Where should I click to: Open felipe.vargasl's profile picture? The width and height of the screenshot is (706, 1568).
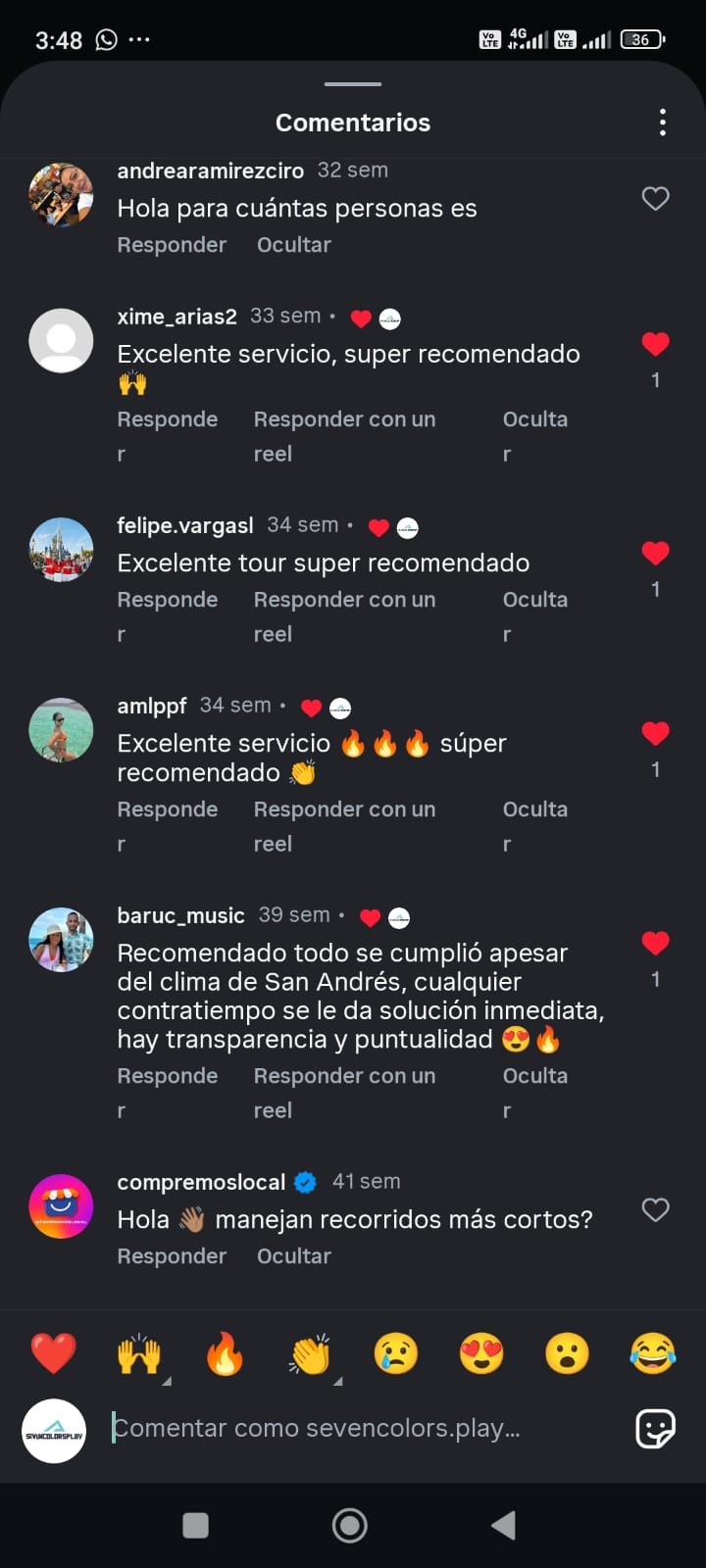(x=61, y=550)
